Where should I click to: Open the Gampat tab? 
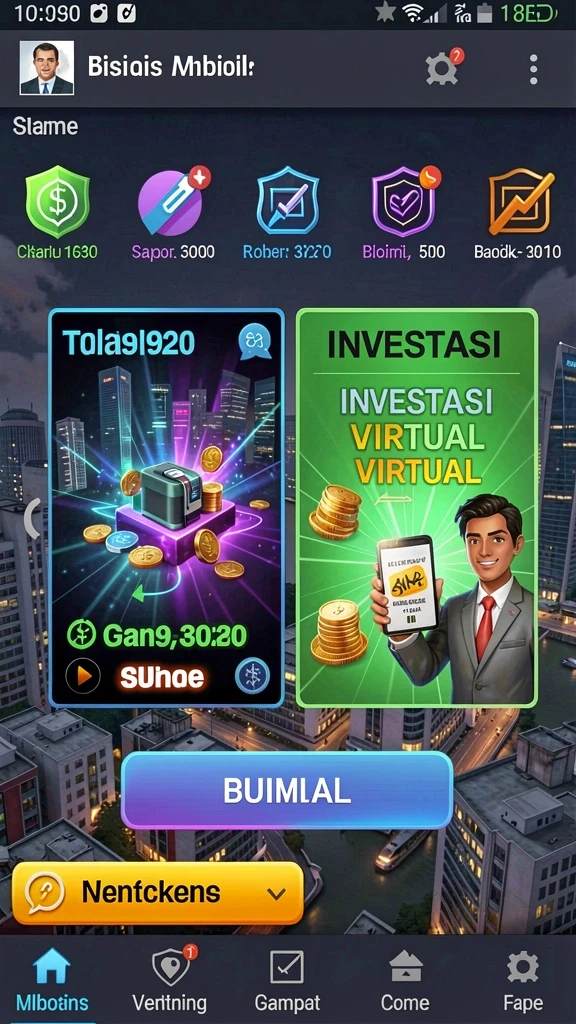(x=287, y=980)
